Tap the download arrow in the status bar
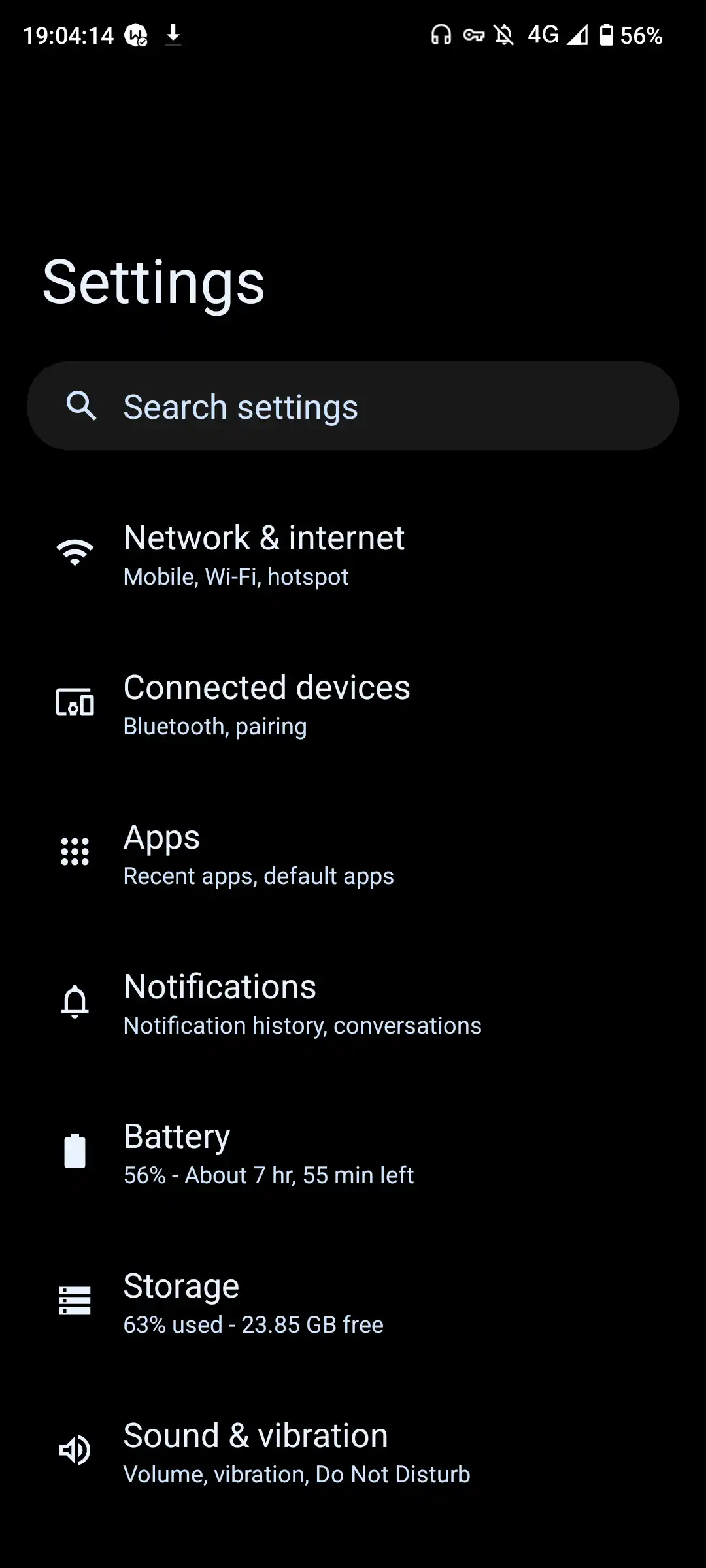This screenshot has height=1568, width=706. [x=173, y=35]
